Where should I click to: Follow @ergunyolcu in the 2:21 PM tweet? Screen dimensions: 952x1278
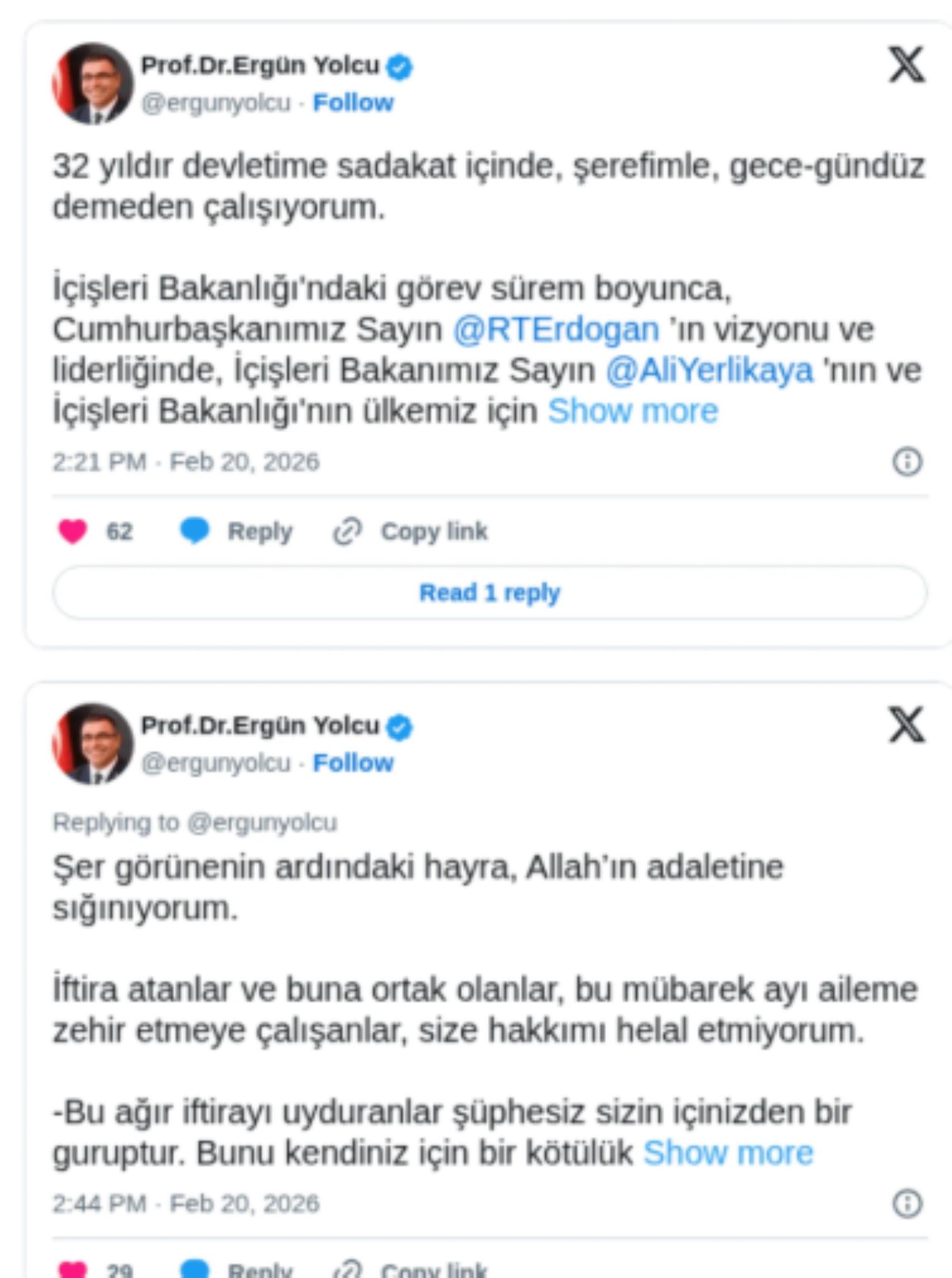point(353,103)
